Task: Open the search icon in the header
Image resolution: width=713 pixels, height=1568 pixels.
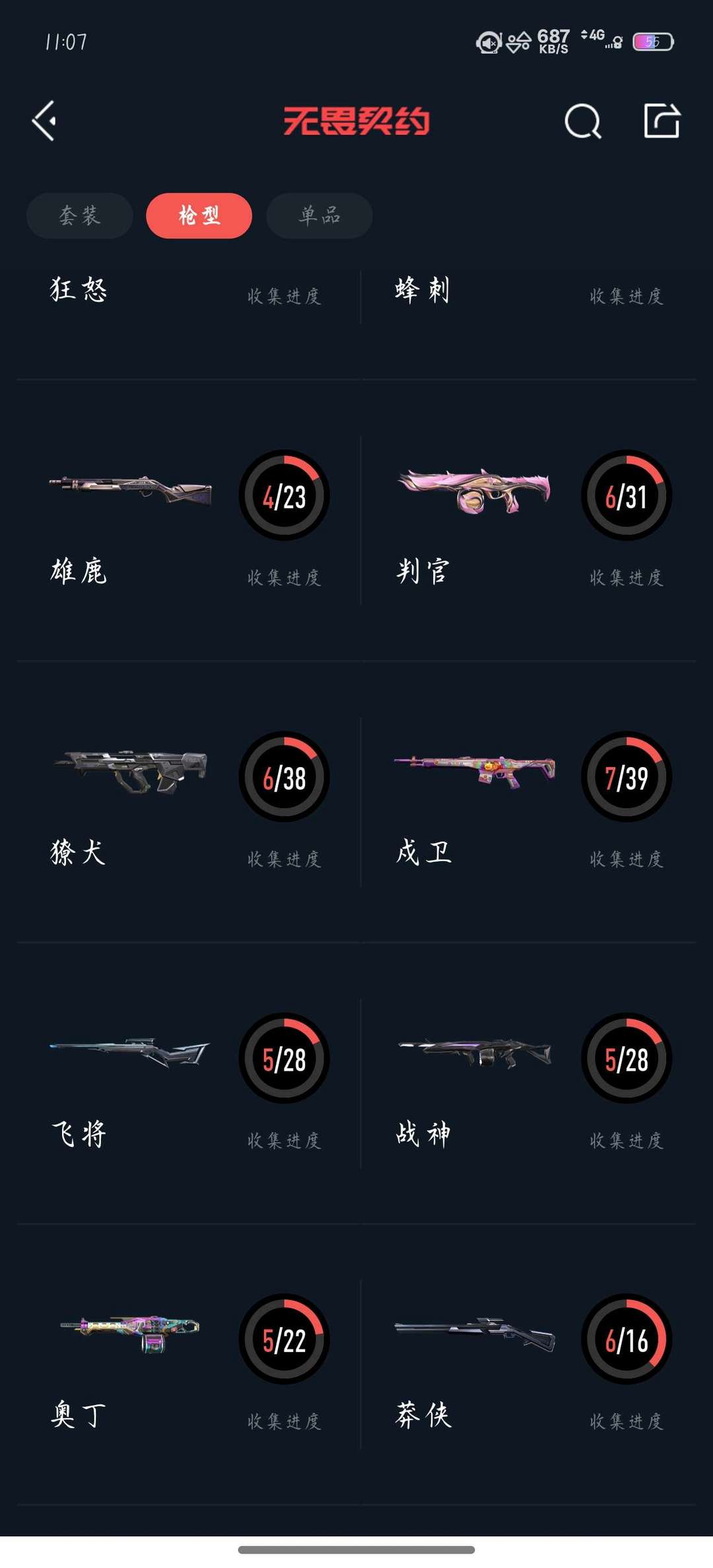Action: (x=583, y=121)
